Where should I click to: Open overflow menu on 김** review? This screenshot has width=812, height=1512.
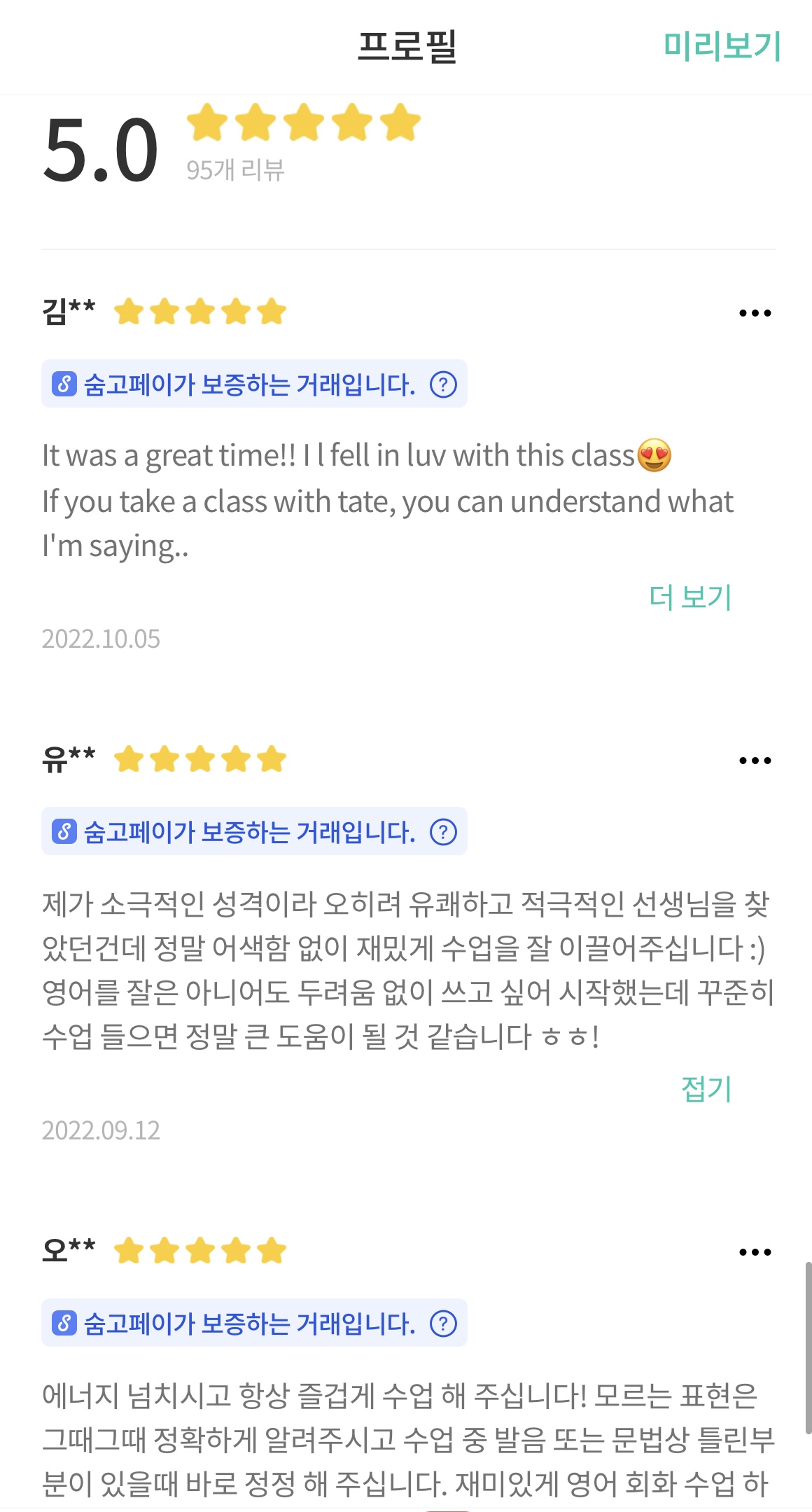755,313
